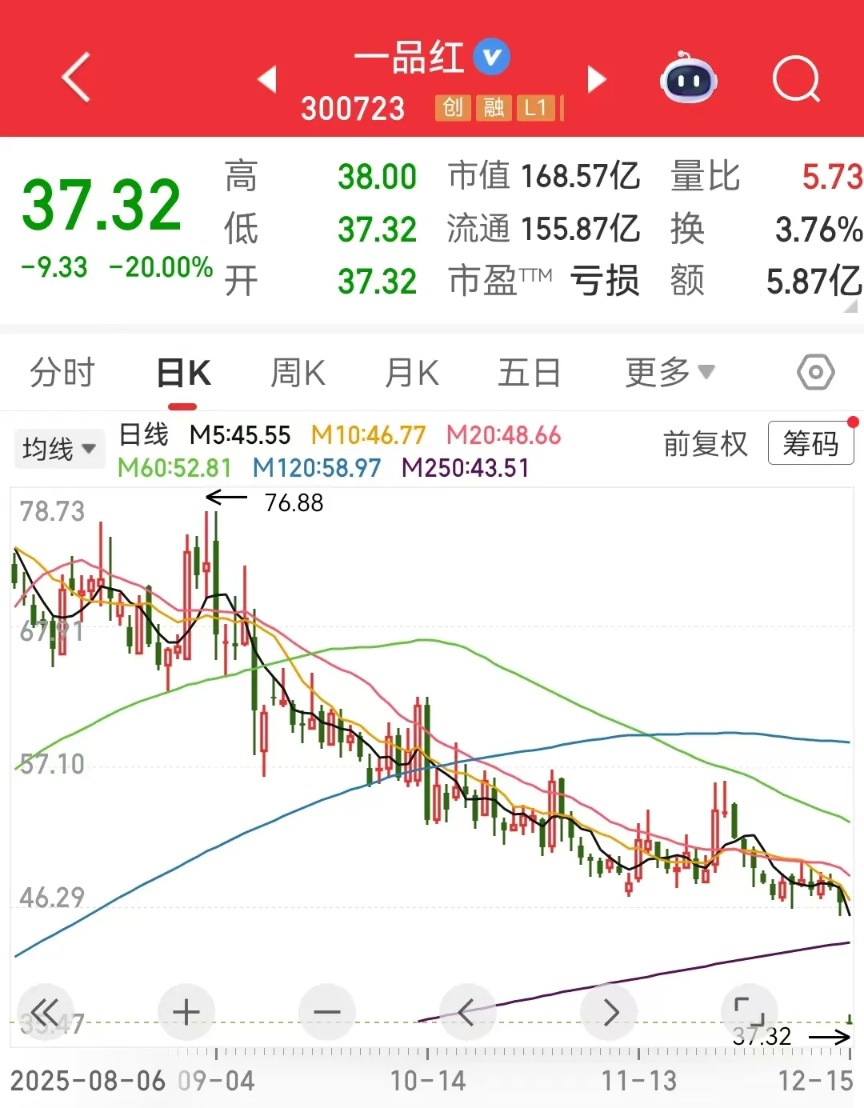Screen dimensions: 864x1108
Task: Switch to the previous stock
Action: pyautogui.click(x=266, y=80)
